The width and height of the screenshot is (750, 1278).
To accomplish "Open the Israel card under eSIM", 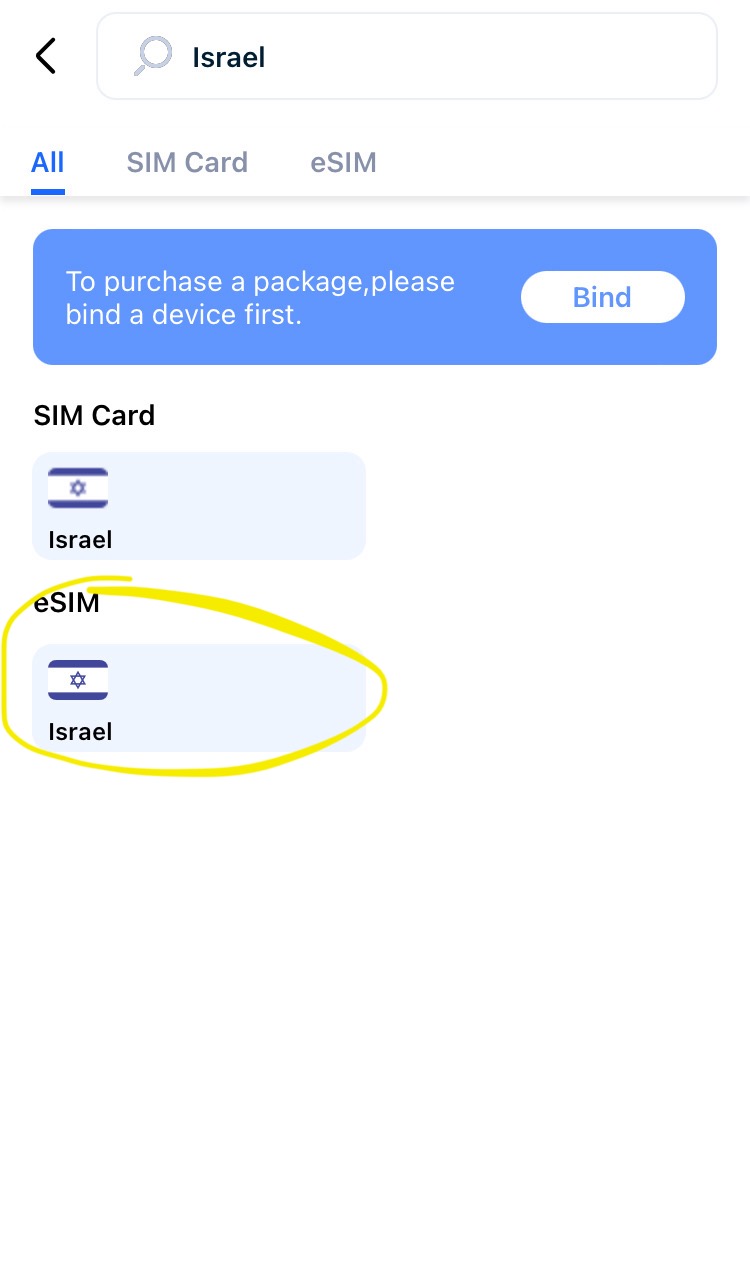I will tap(199, 698).
